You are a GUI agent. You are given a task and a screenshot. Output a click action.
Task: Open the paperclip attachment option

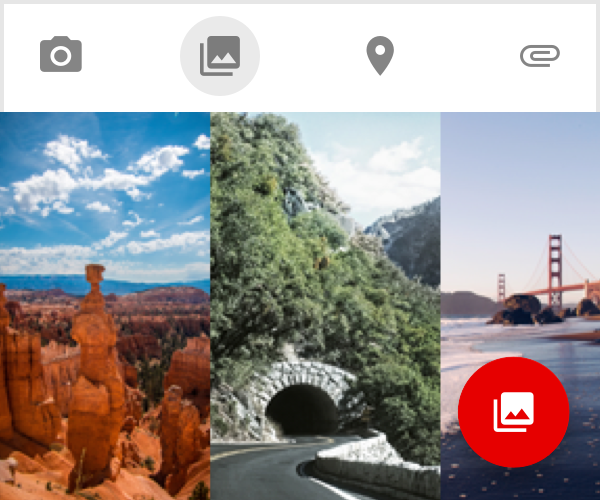(x=540, y=56)
